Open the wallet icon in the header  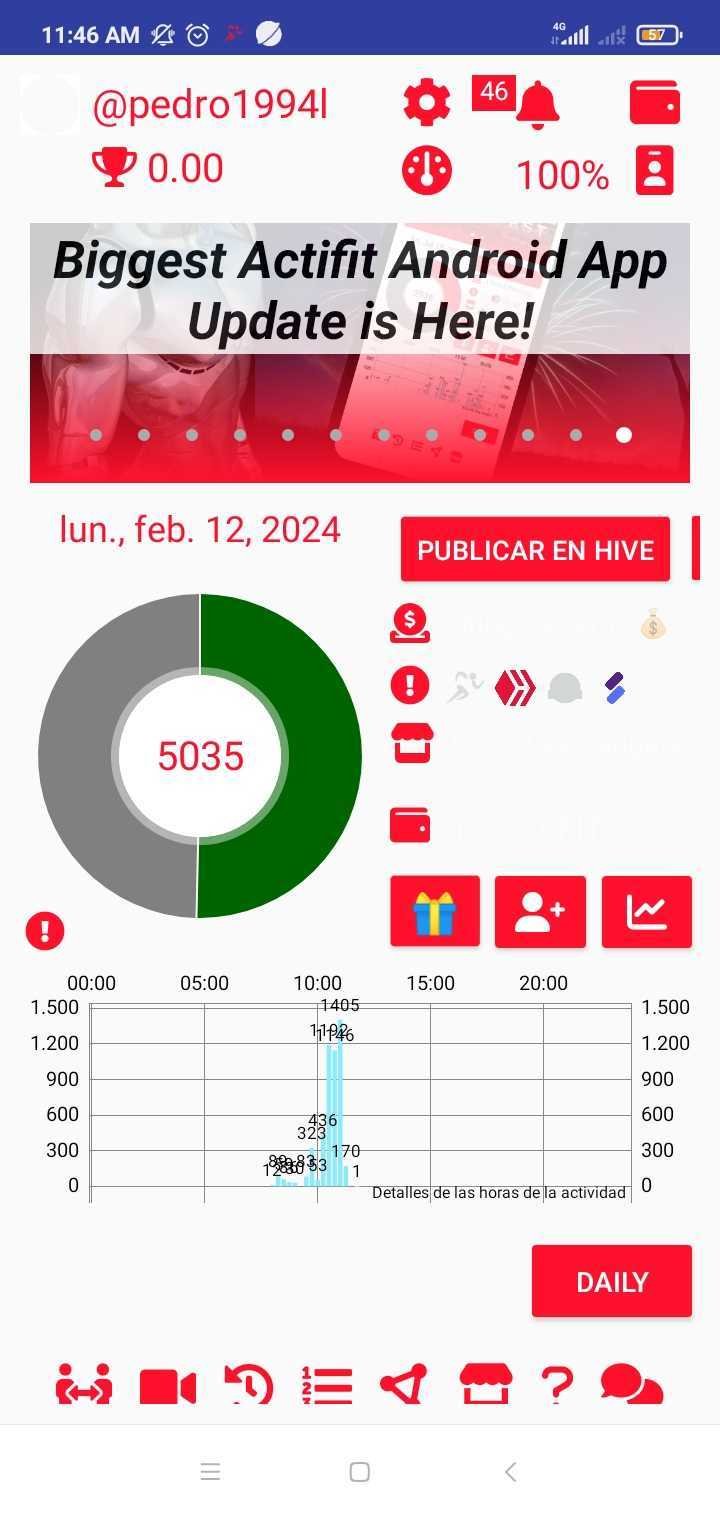[x=655, y=103]
